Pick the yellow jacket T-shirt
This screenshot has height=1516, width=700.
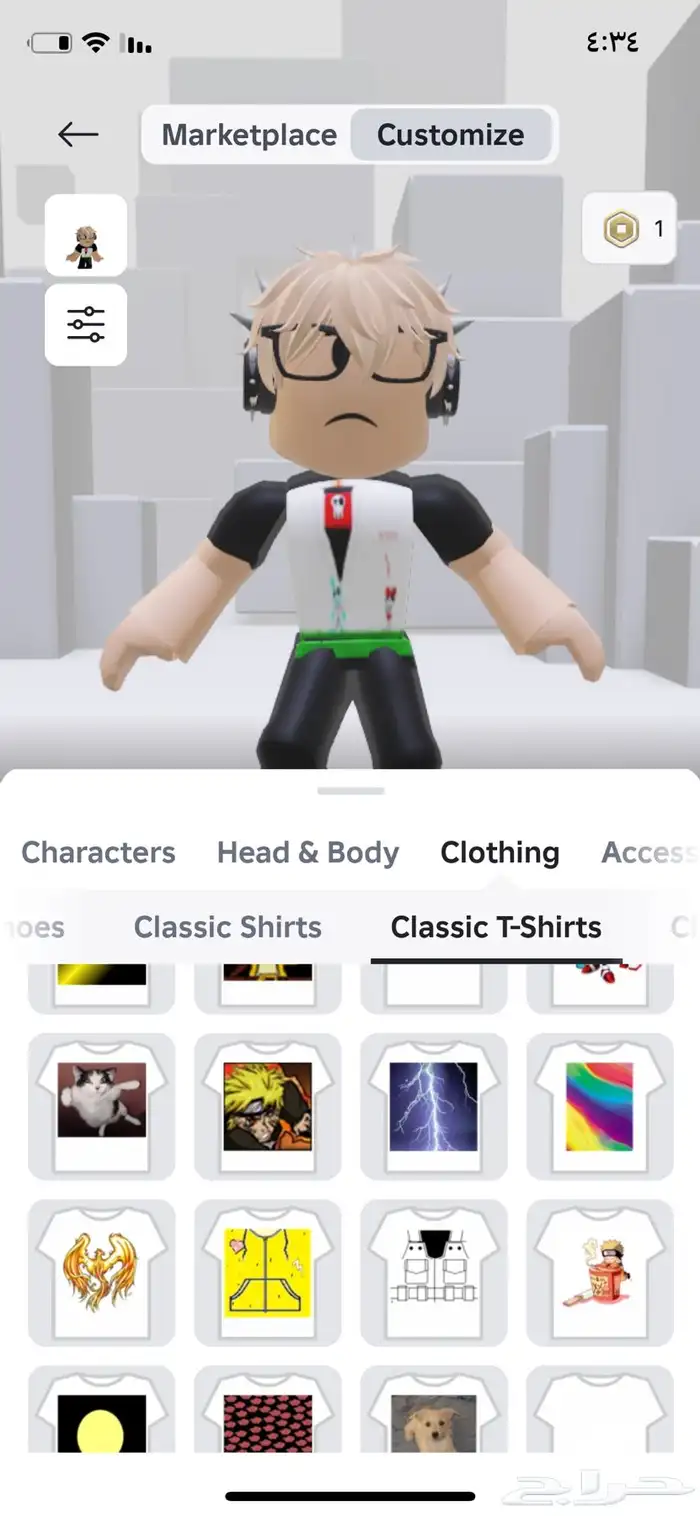[267, 1272]
